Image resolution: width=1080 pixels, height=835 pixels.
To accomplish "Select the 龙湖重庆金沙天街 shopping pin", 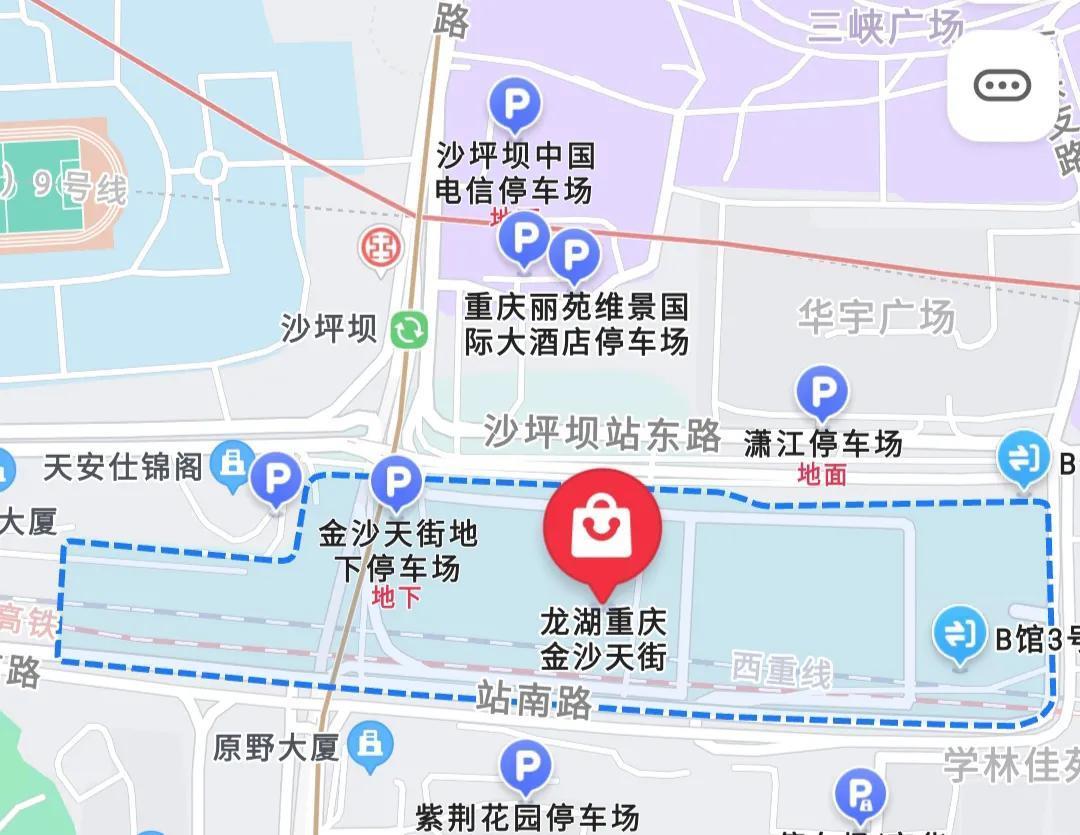I will tap(602, 527).
